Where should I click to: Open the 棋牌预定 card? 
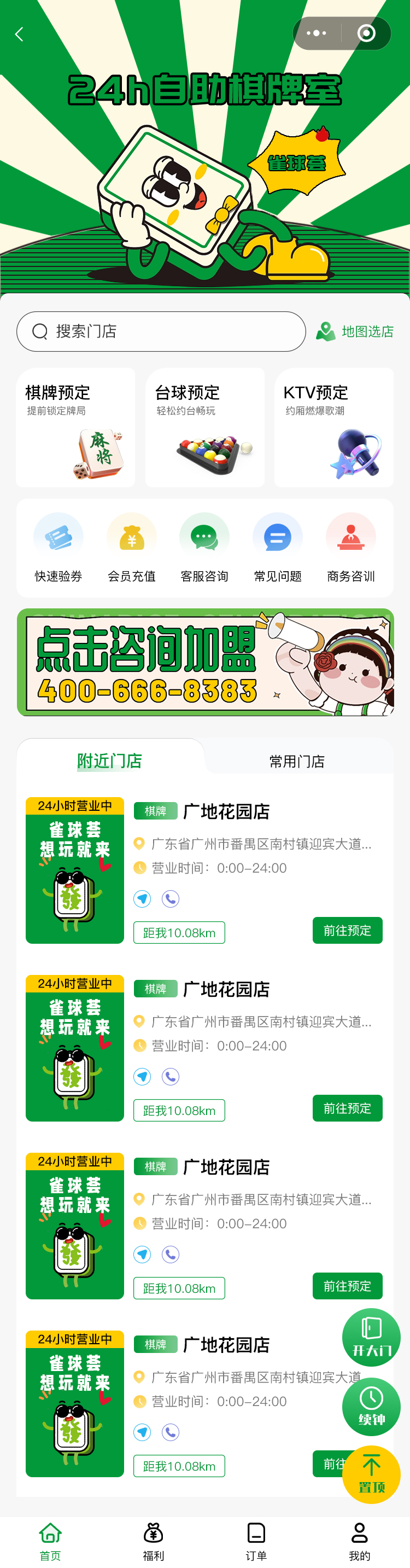coord(75,427)
